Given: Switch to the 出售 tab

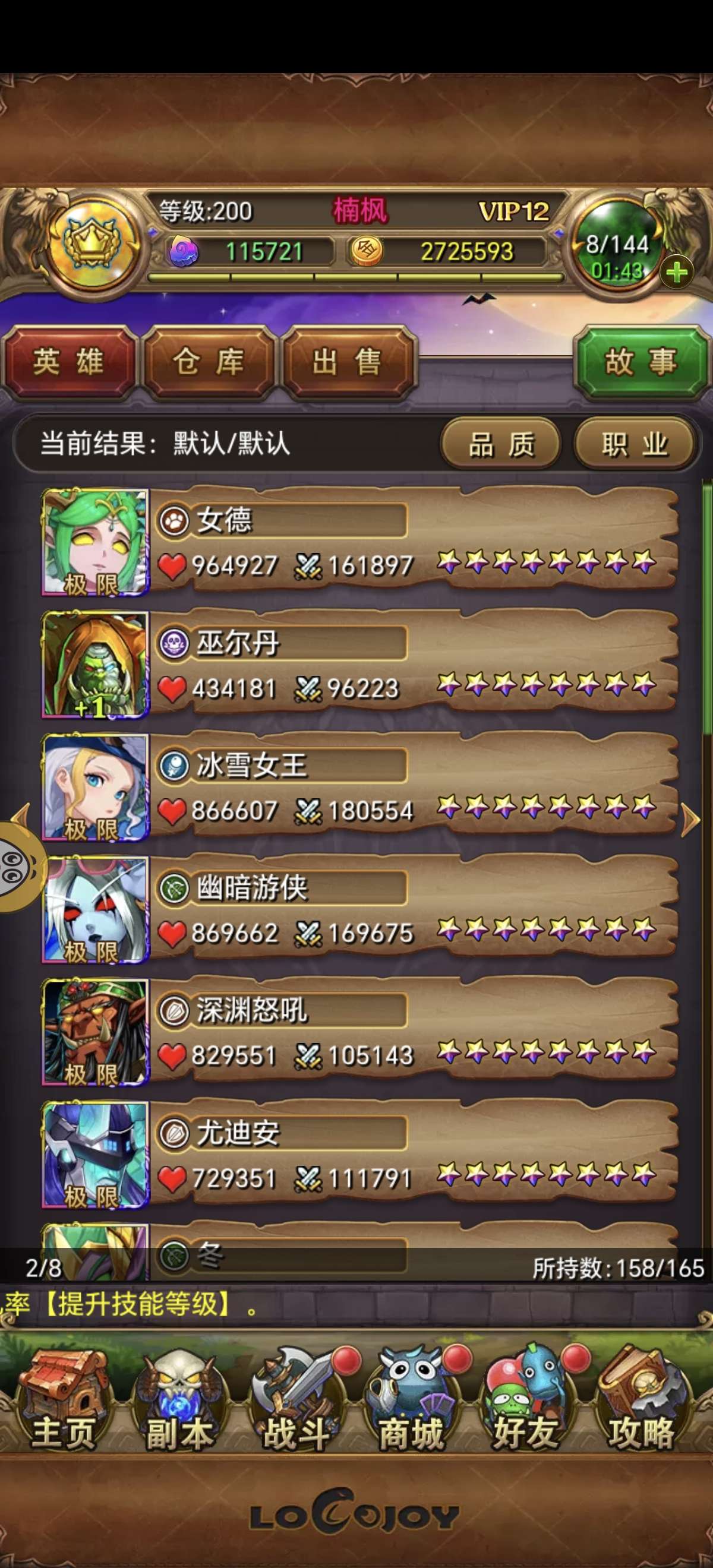Looking at the screenshot, I should [348, 363].
